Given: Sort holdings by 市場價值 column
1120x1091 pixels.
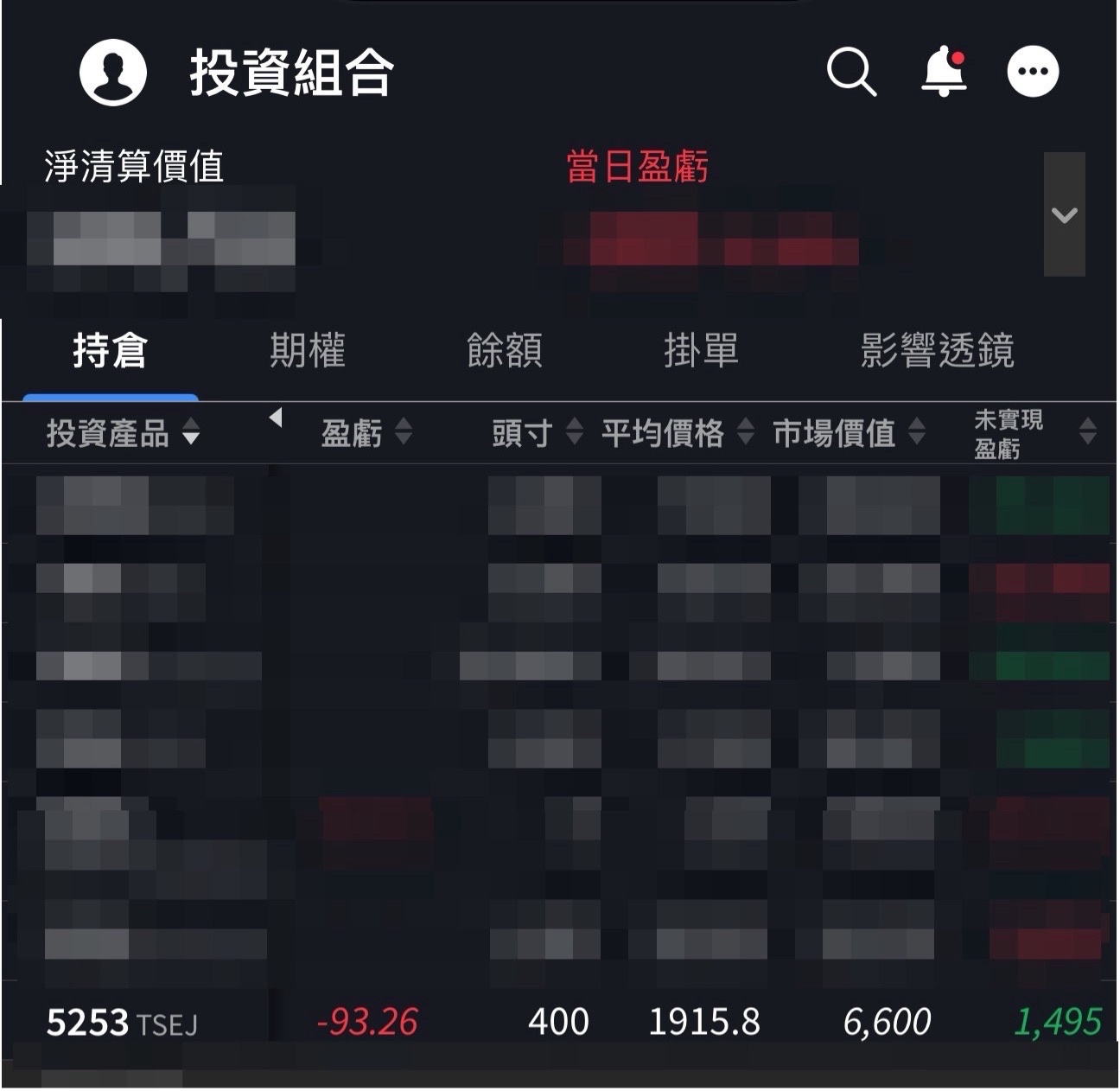Looking at the screenshot, I should coord(849,433).
